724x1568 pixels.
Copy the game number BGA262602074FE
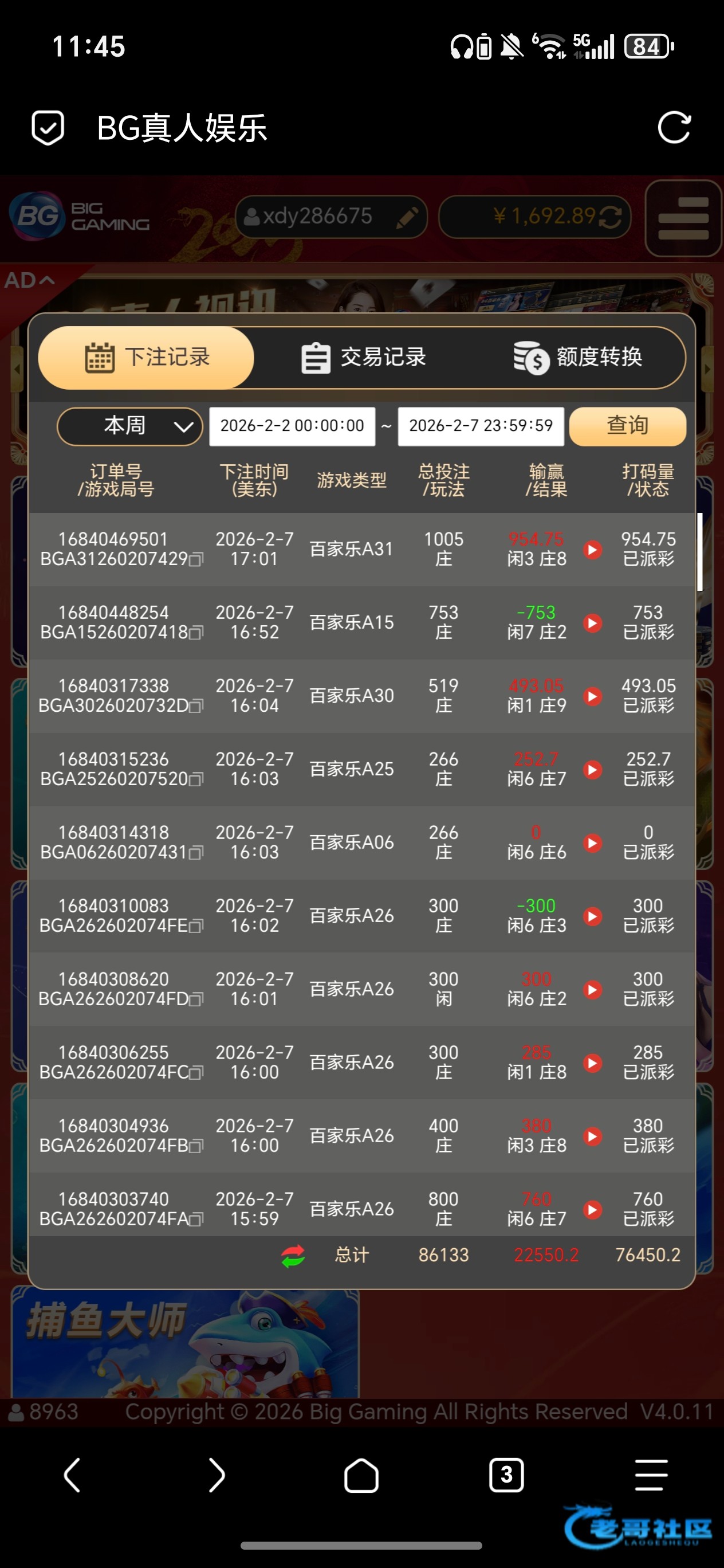196,927
